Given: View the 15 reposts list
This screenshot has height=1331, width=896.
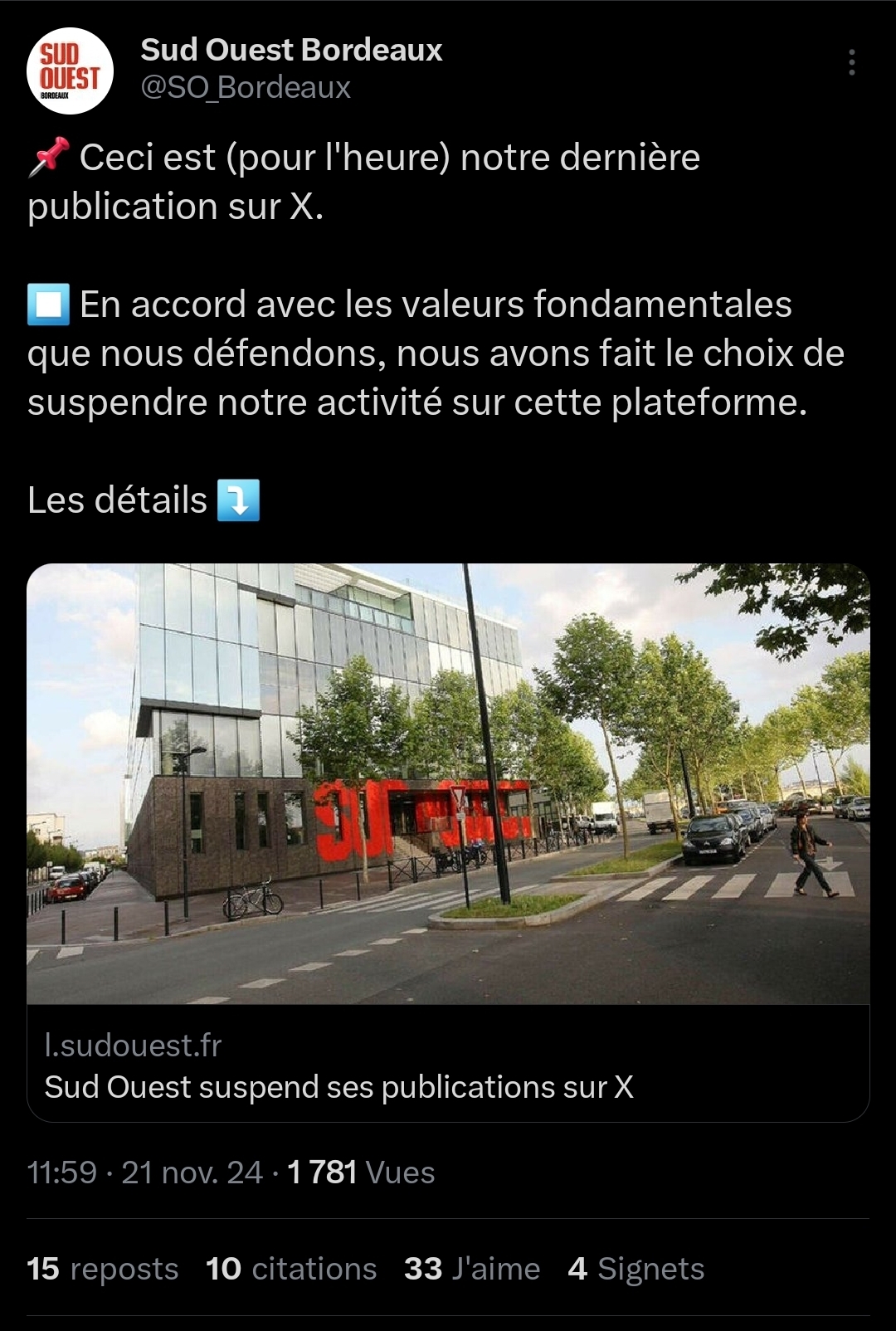Looking at the screenshot, I should tap(103, 1269).
